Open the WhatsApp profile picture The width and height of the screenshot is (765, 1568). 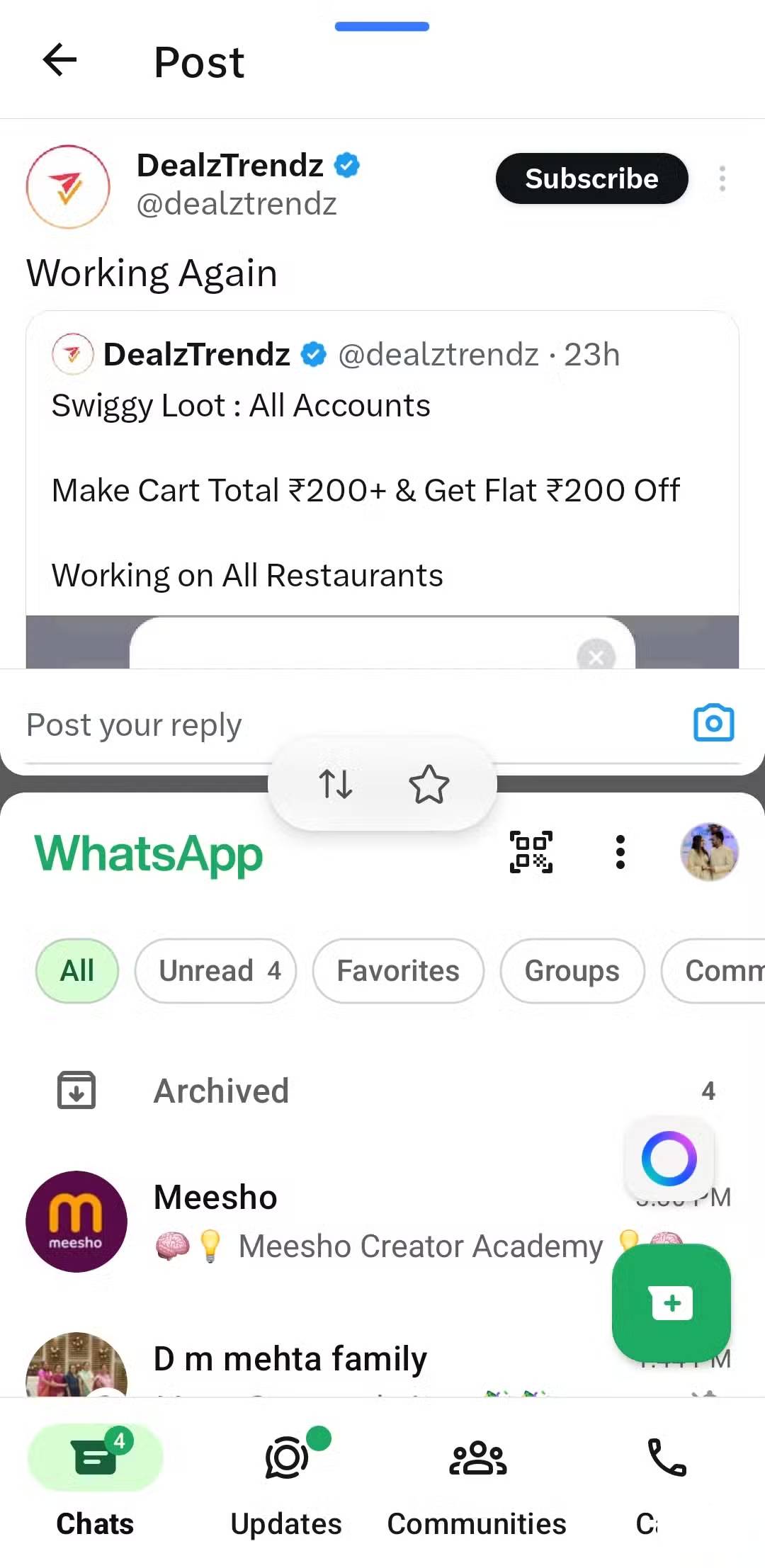(709, 852)
